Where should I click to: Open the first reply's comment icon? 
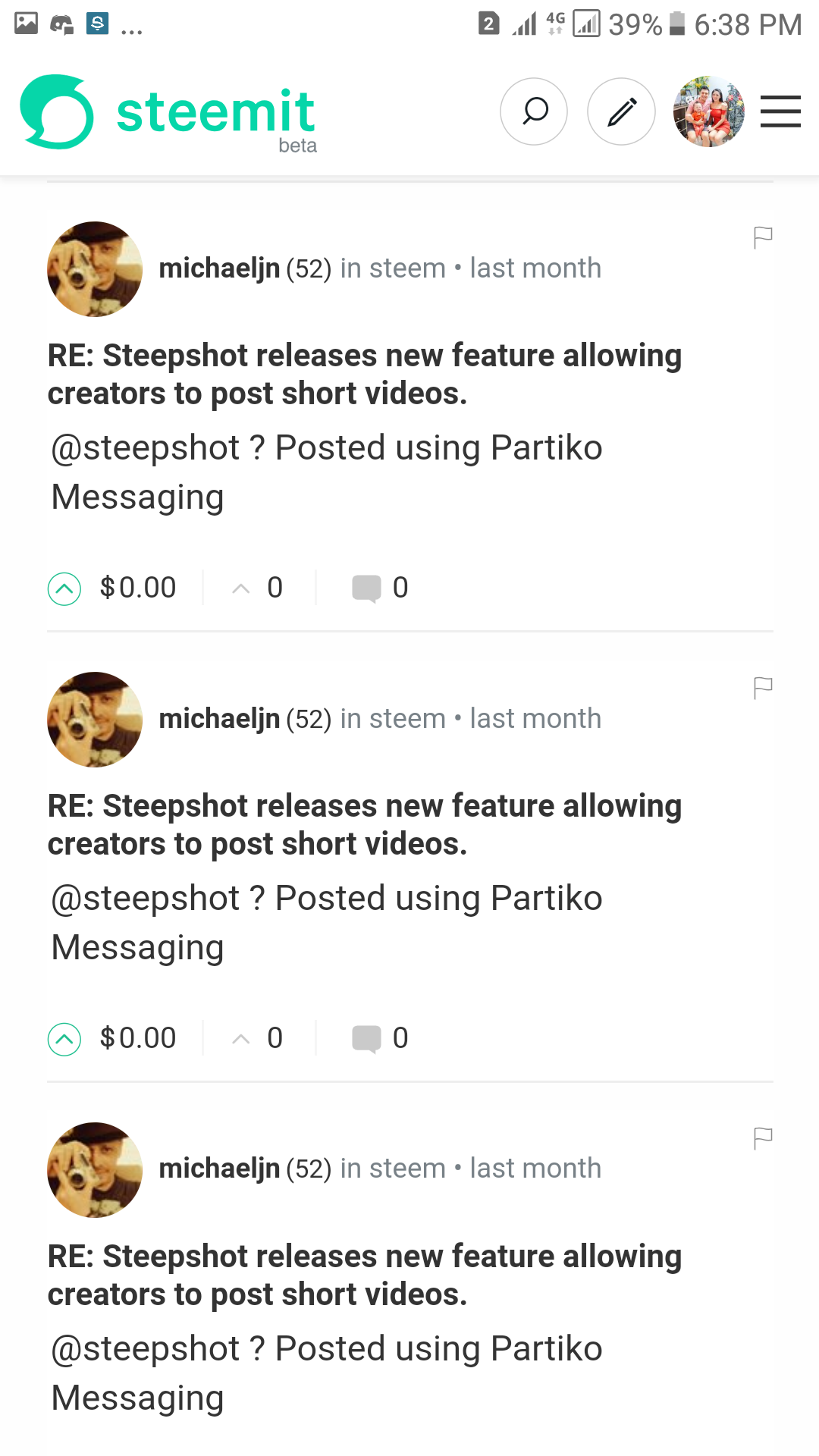pos(366,588)
